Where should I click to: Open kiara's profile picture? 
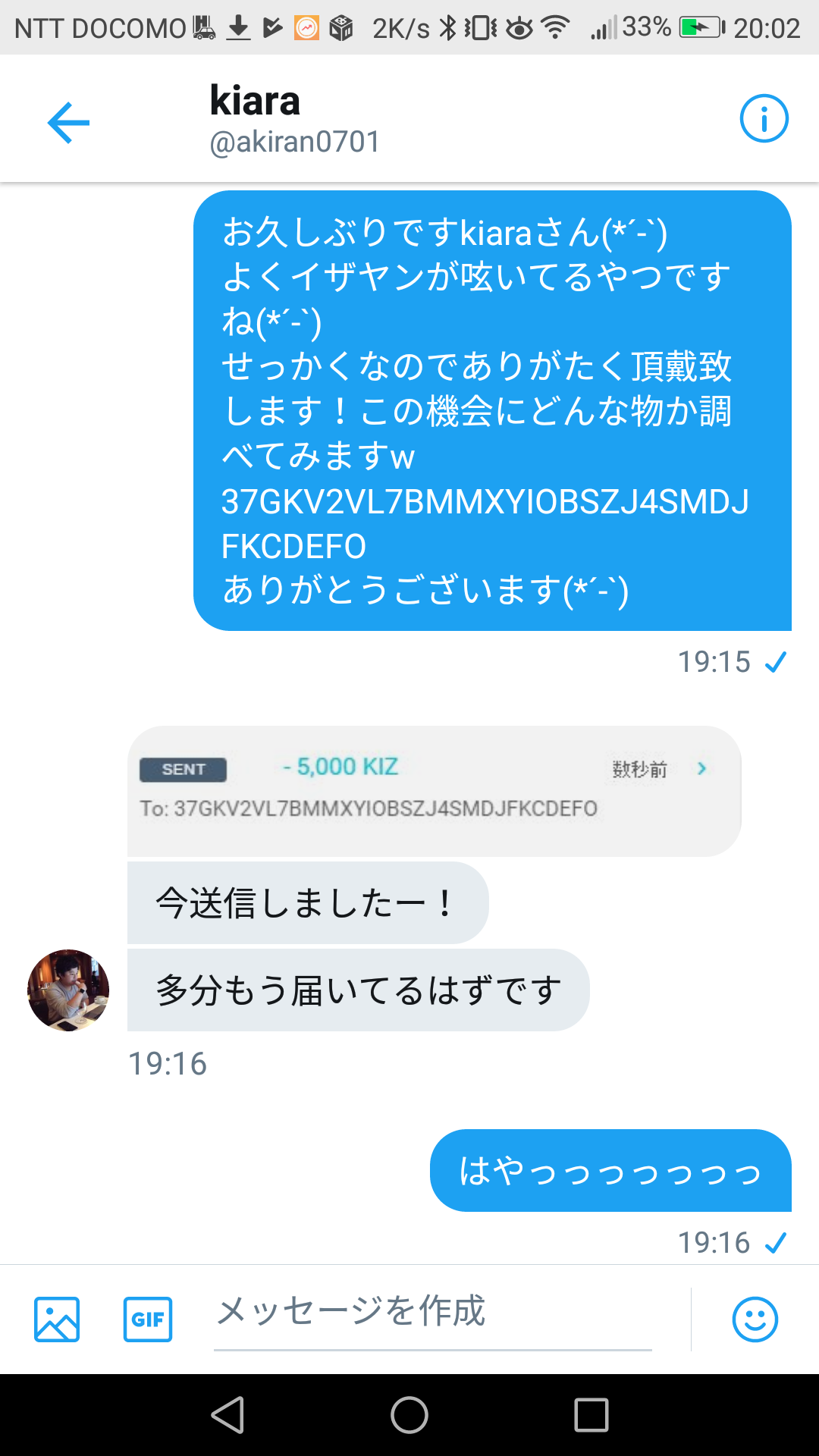(x=68, y=990)
